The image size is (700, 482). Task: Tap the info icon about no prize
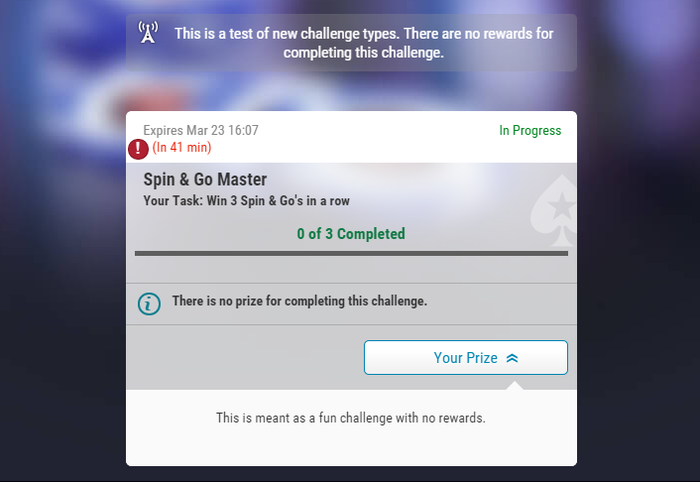click(149, 303)
